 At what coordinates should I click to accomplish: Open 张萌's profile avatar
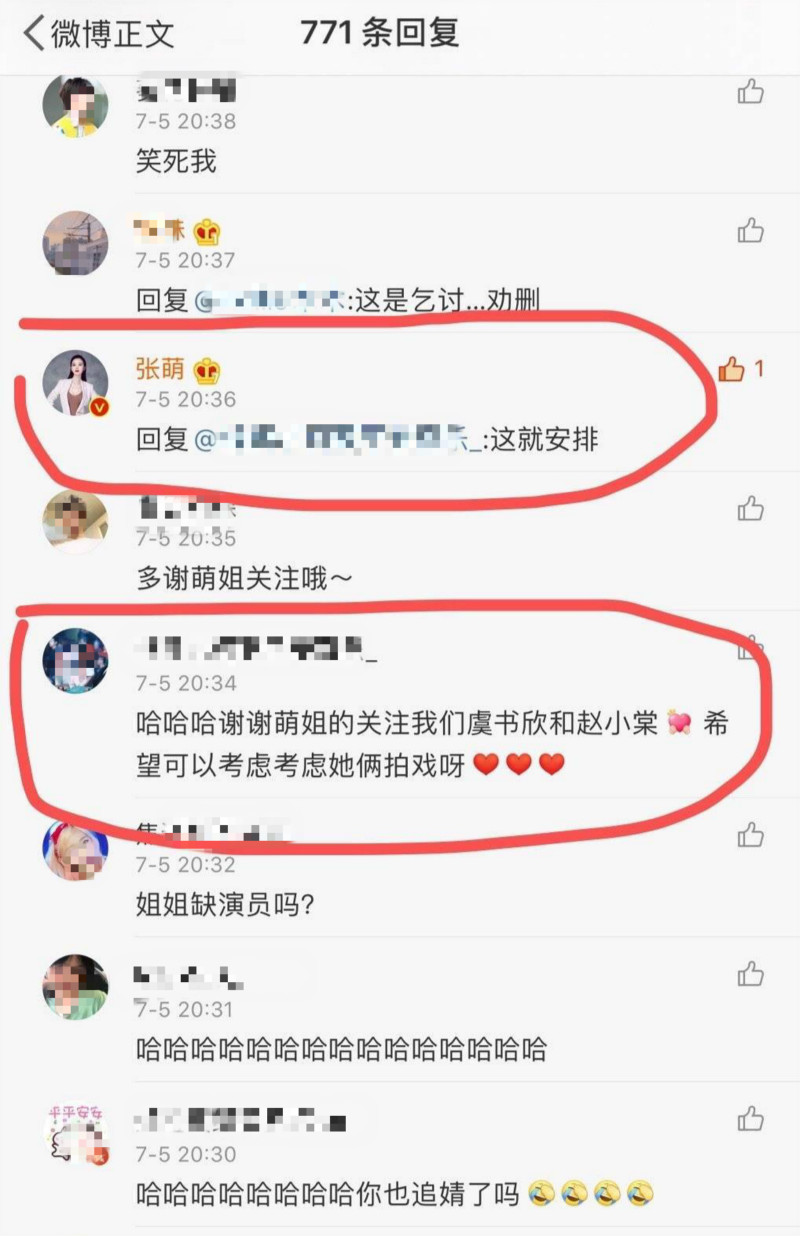coord(75,383)
